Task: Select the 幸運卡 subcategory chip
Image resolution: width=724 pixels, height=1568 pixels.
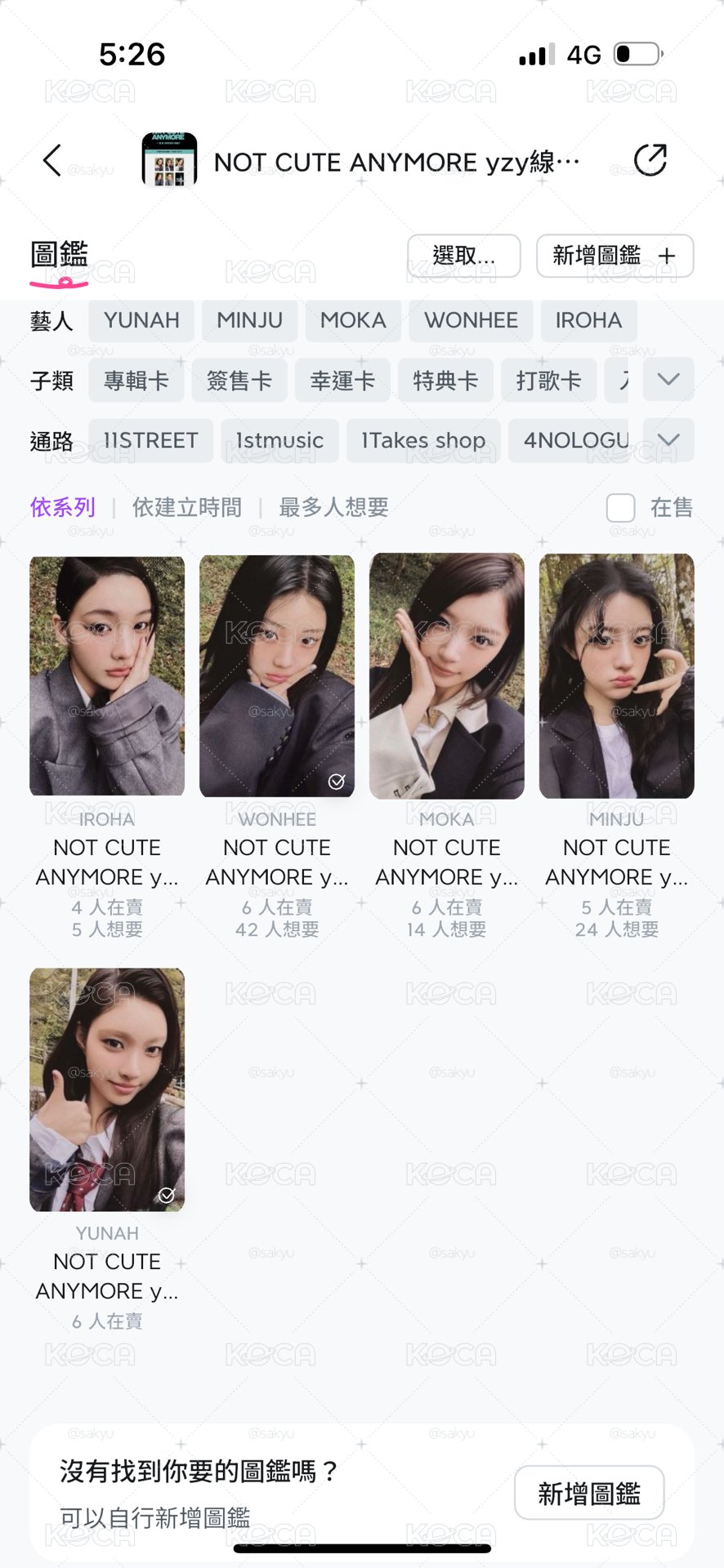Action: click(x=342, y=381)
